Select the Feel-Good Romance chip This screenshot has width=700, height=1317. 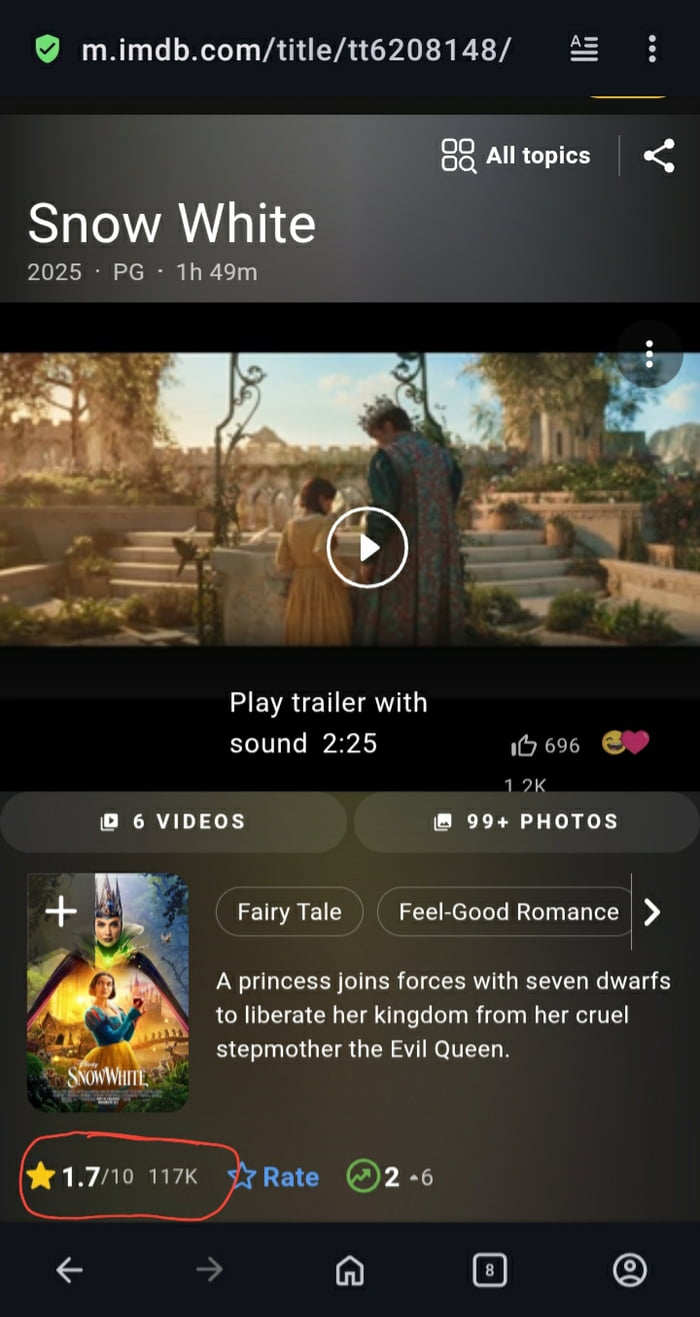pyautogui.click(x=508, y=912)
